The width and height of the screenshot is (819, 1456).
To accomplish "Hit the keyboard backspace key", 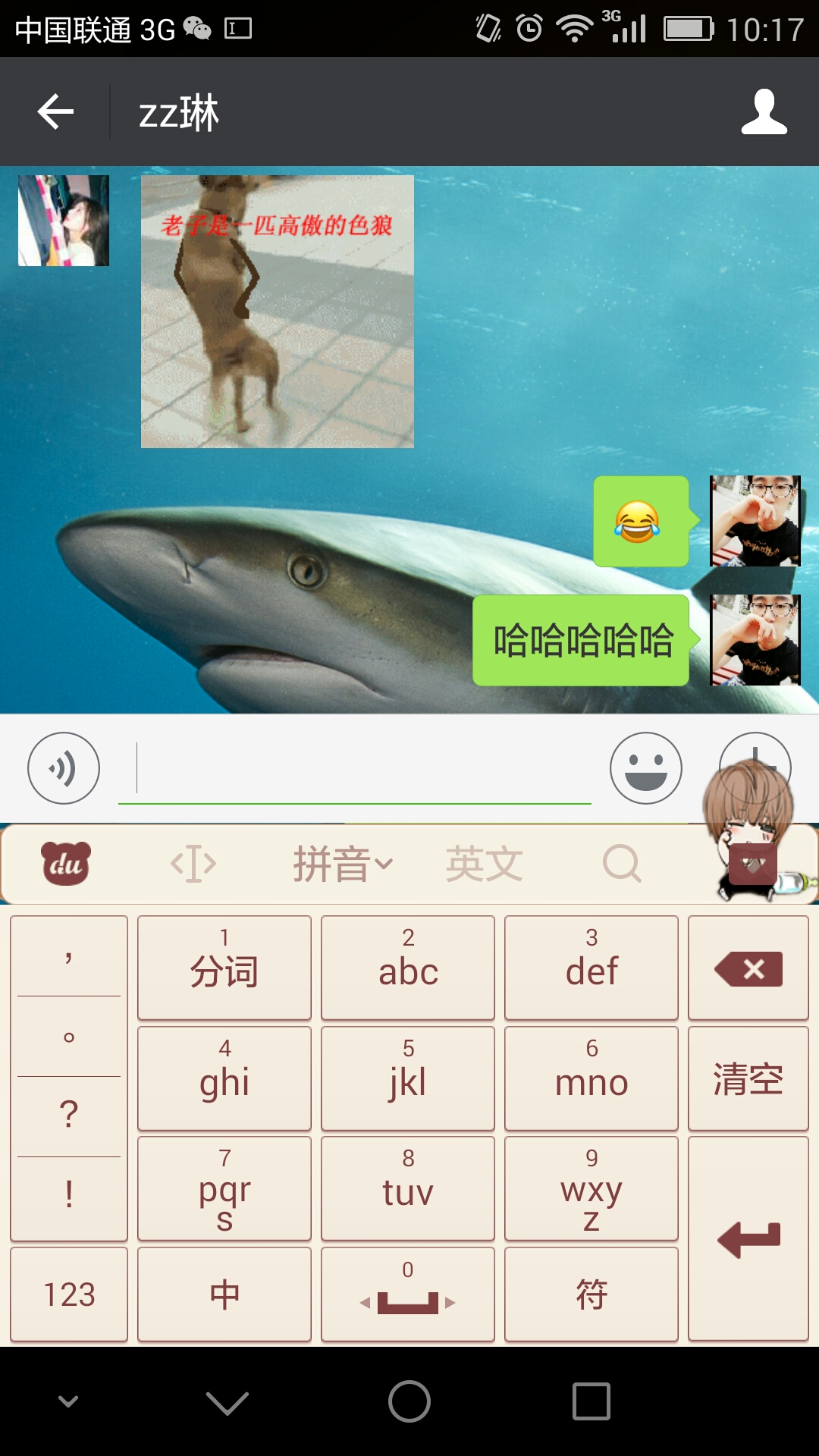I will (748, 968).
